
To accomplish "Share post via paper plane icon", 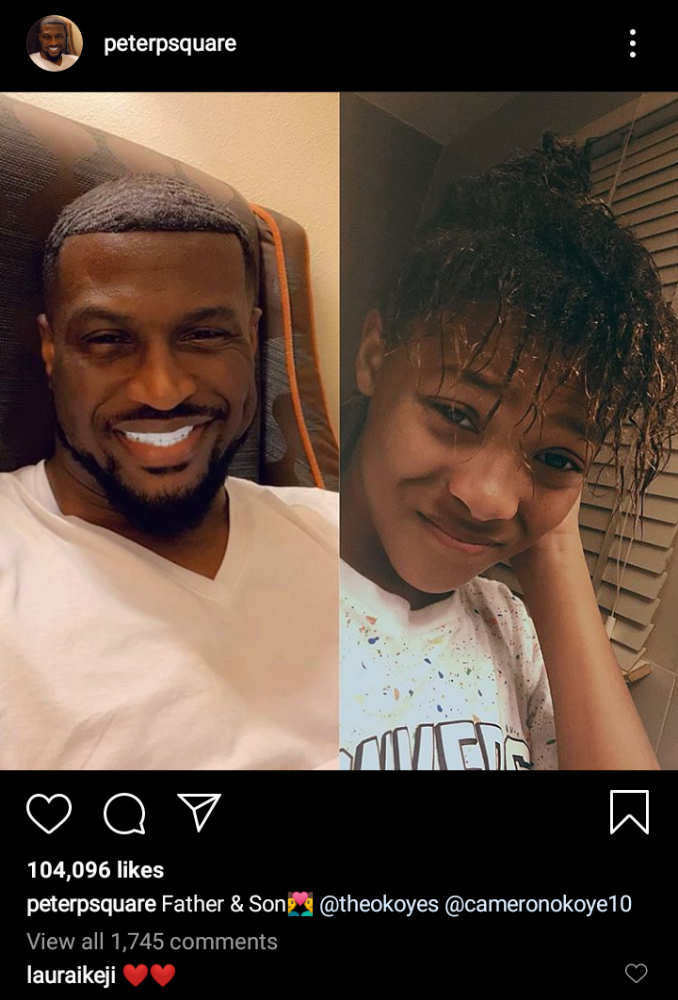I will tap(199, 812).
